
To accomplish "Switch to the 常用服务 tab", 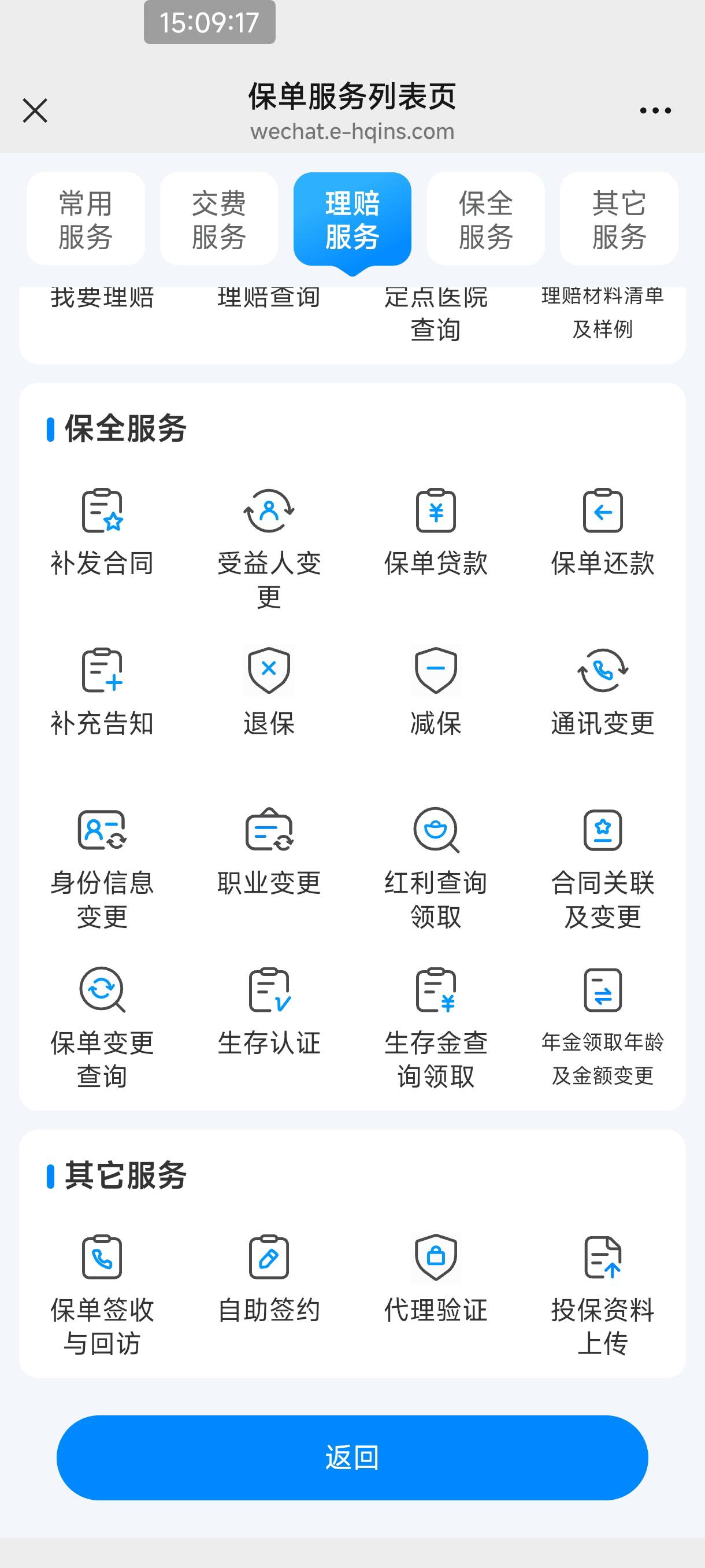I will pyautogui.click(x=86, y=219).
